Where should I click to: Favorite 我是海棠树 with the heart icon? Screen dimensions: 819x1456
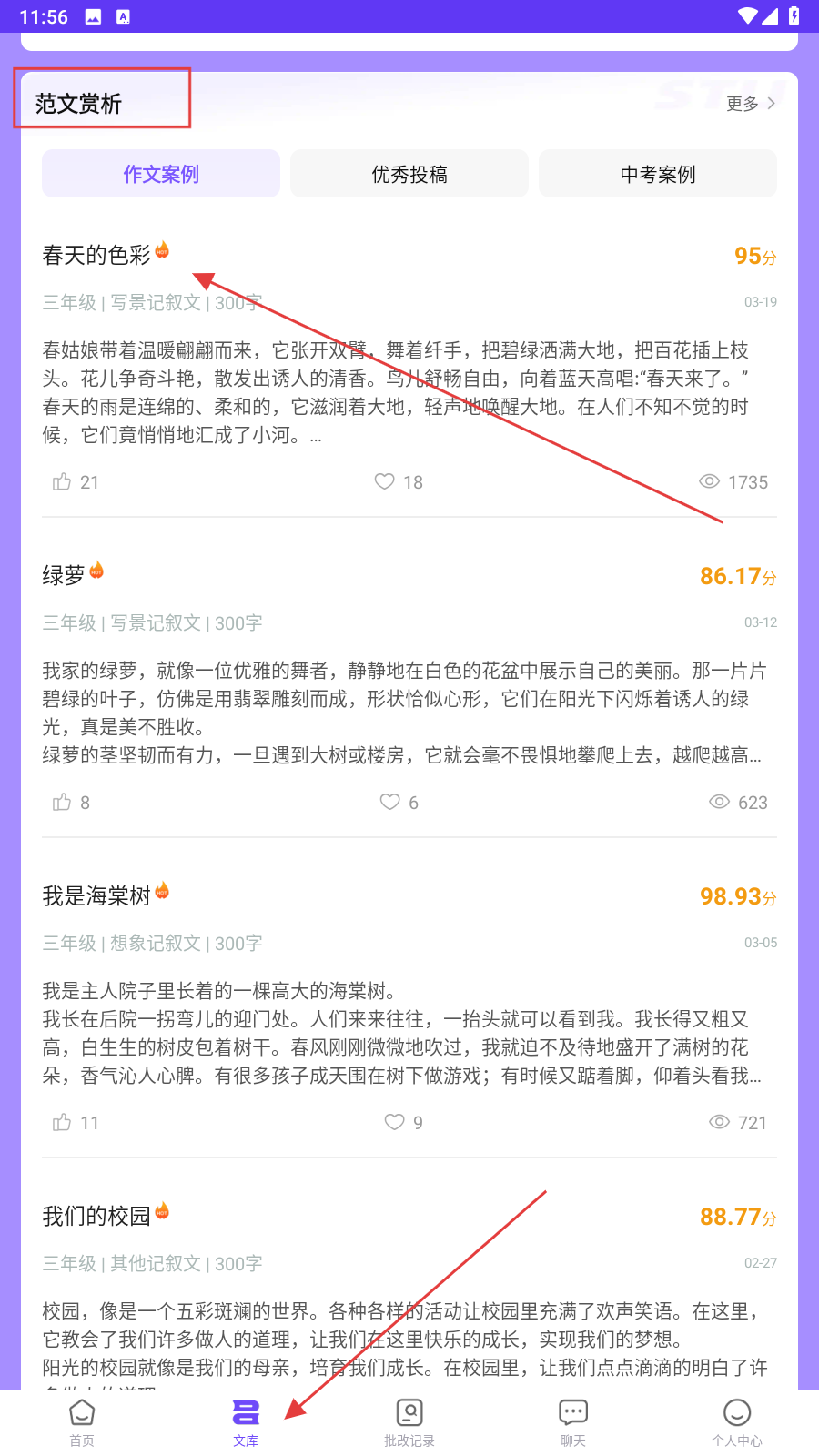(394, 1122)
